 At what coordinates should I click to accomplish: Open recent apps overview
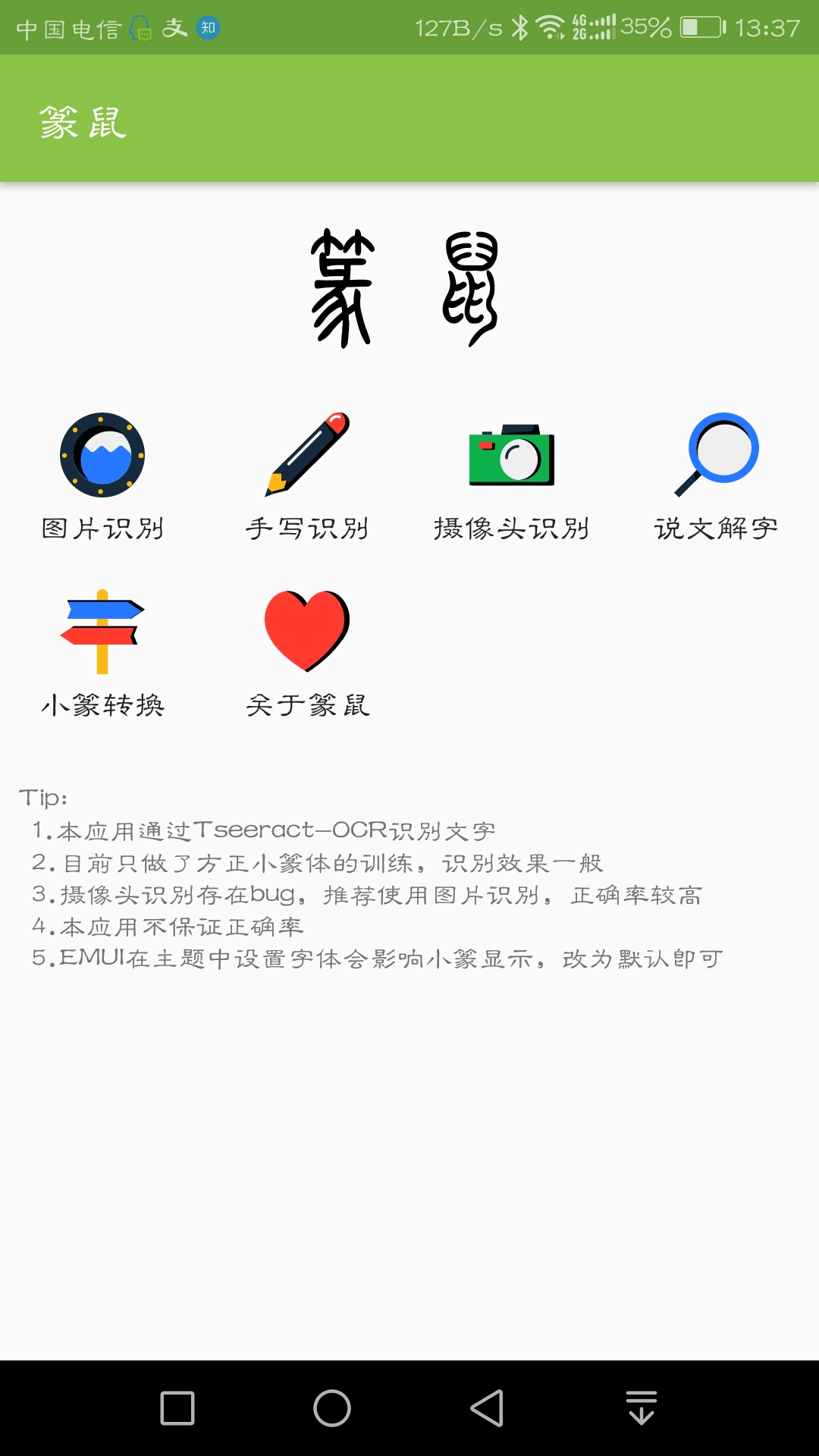point(177,1408)
